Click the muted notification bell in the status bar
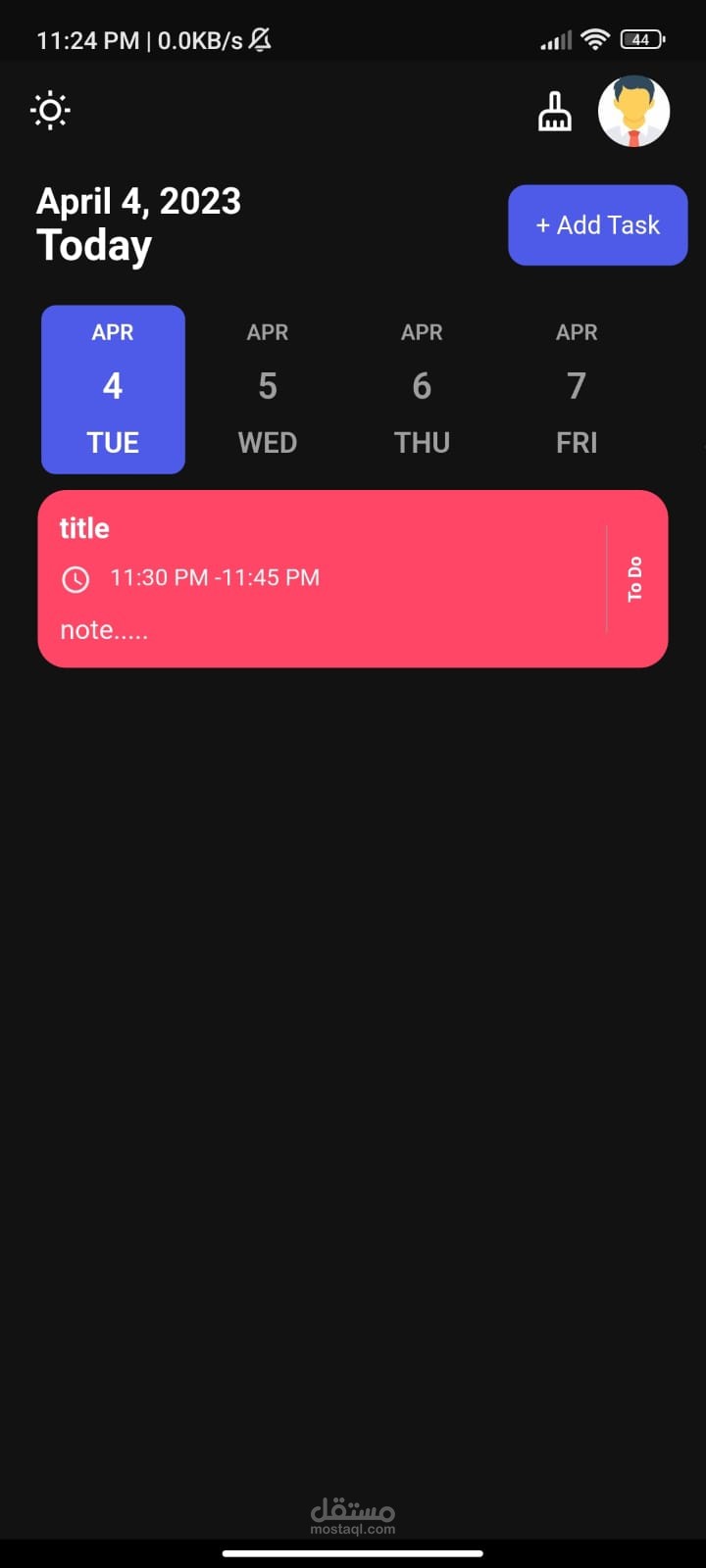This screenshot has width=706, height=1568. click(x=262, y=40)
